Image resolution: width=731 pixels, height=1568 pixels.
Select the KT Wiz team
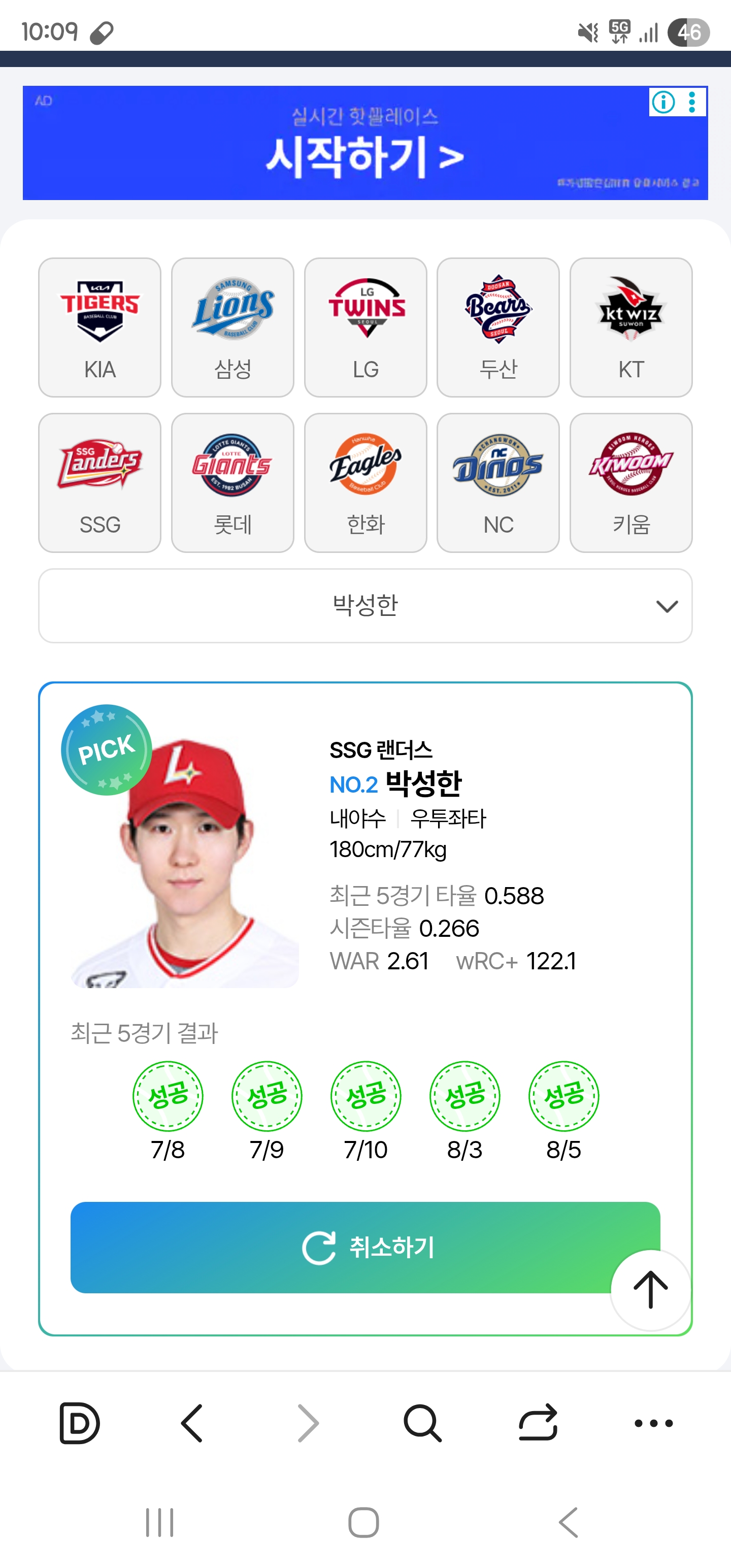coord(630,328)
